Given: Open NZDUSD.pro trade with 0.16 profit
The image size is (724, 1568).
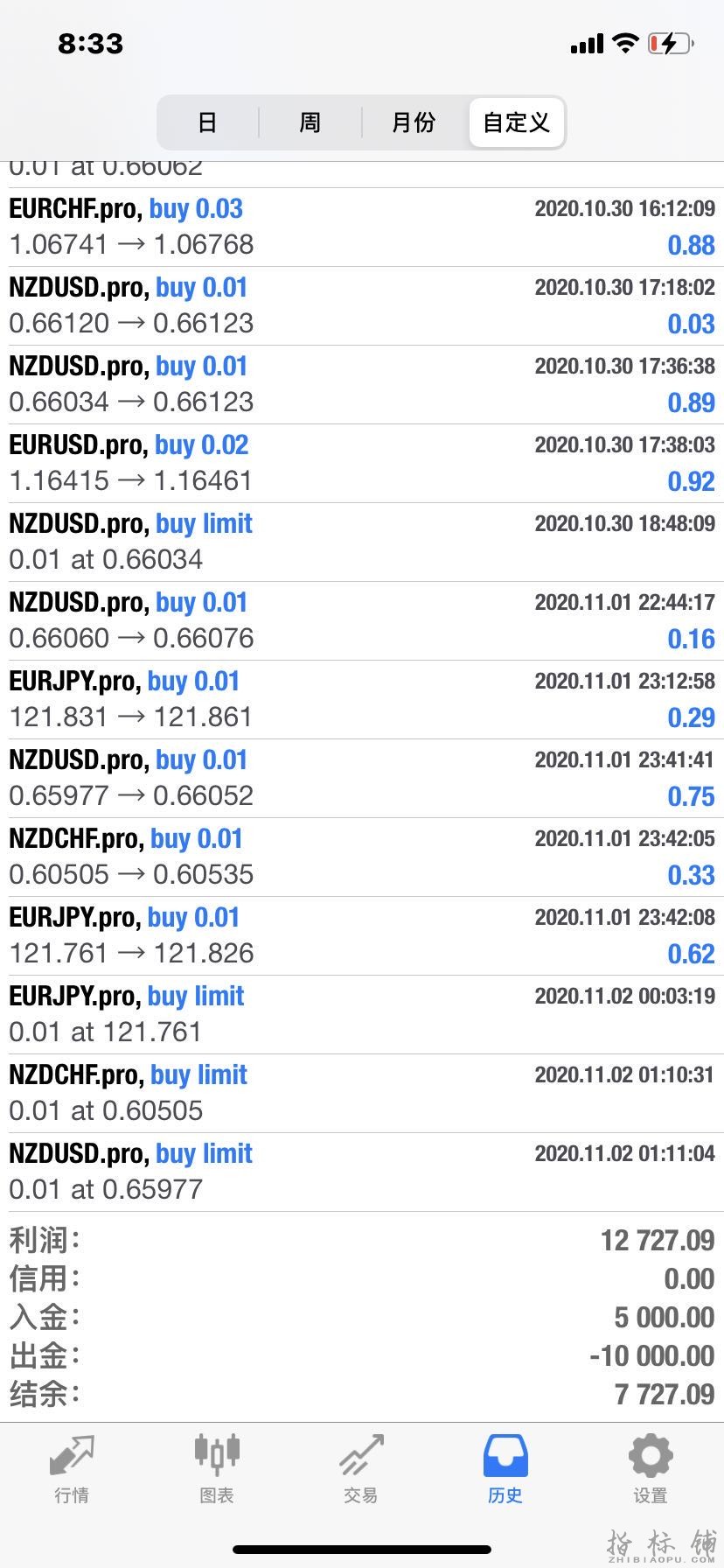Looking at the screenshot, I should [362, 620].
